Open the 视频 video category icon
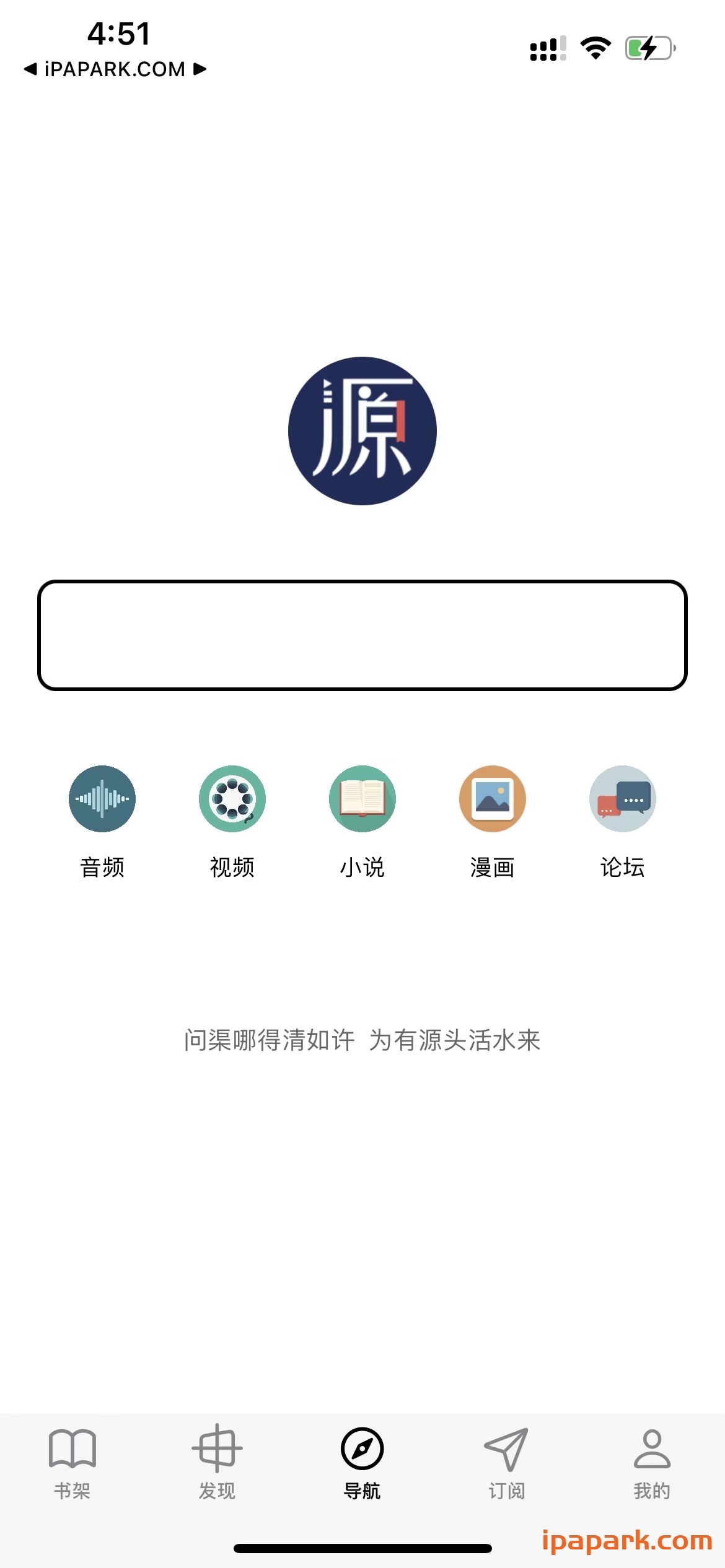The height and width of the screenshot is (1568, 725). 232,799
